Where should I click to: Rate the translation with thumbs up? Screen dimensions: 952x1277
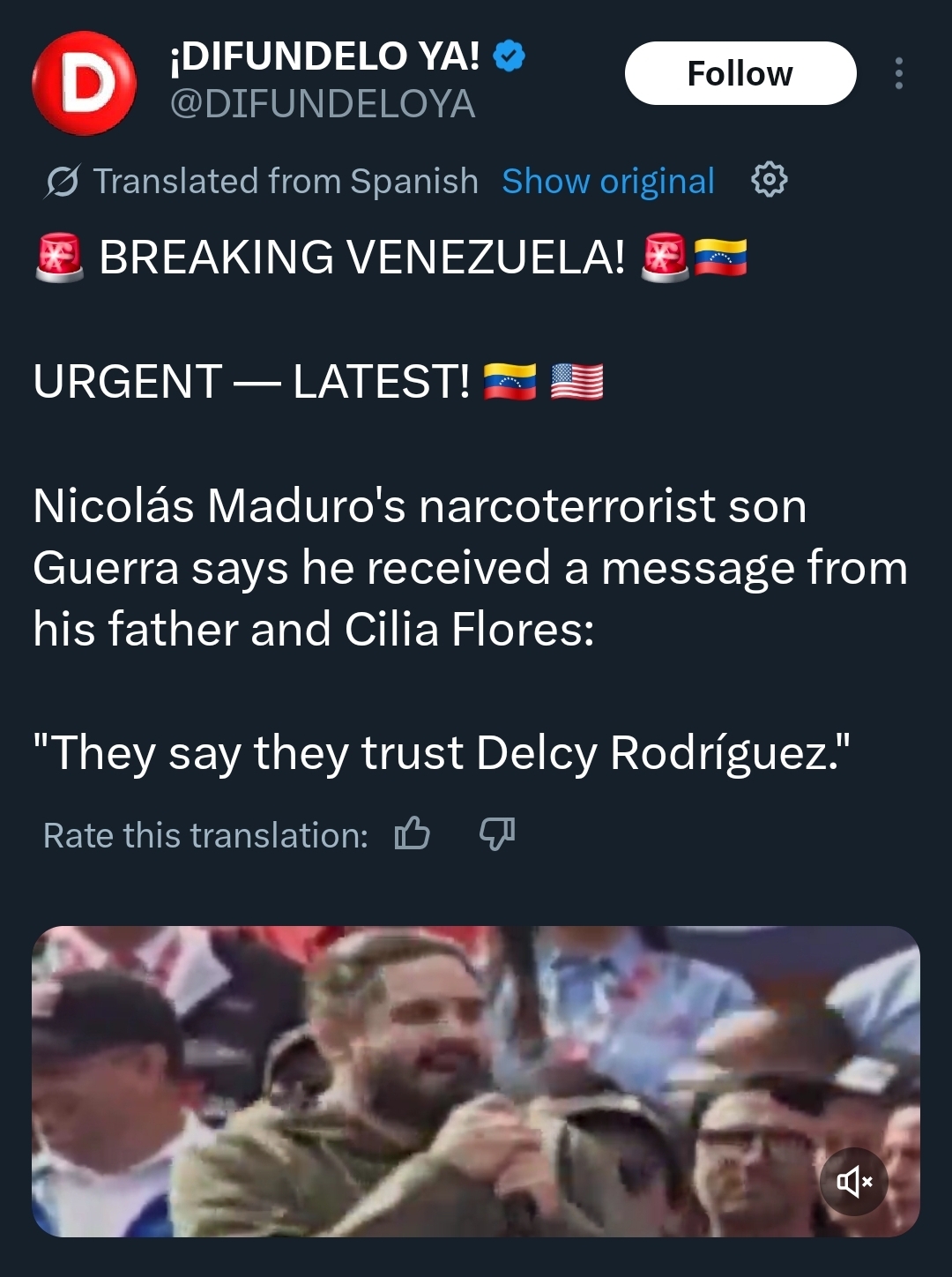coord(412,833)
